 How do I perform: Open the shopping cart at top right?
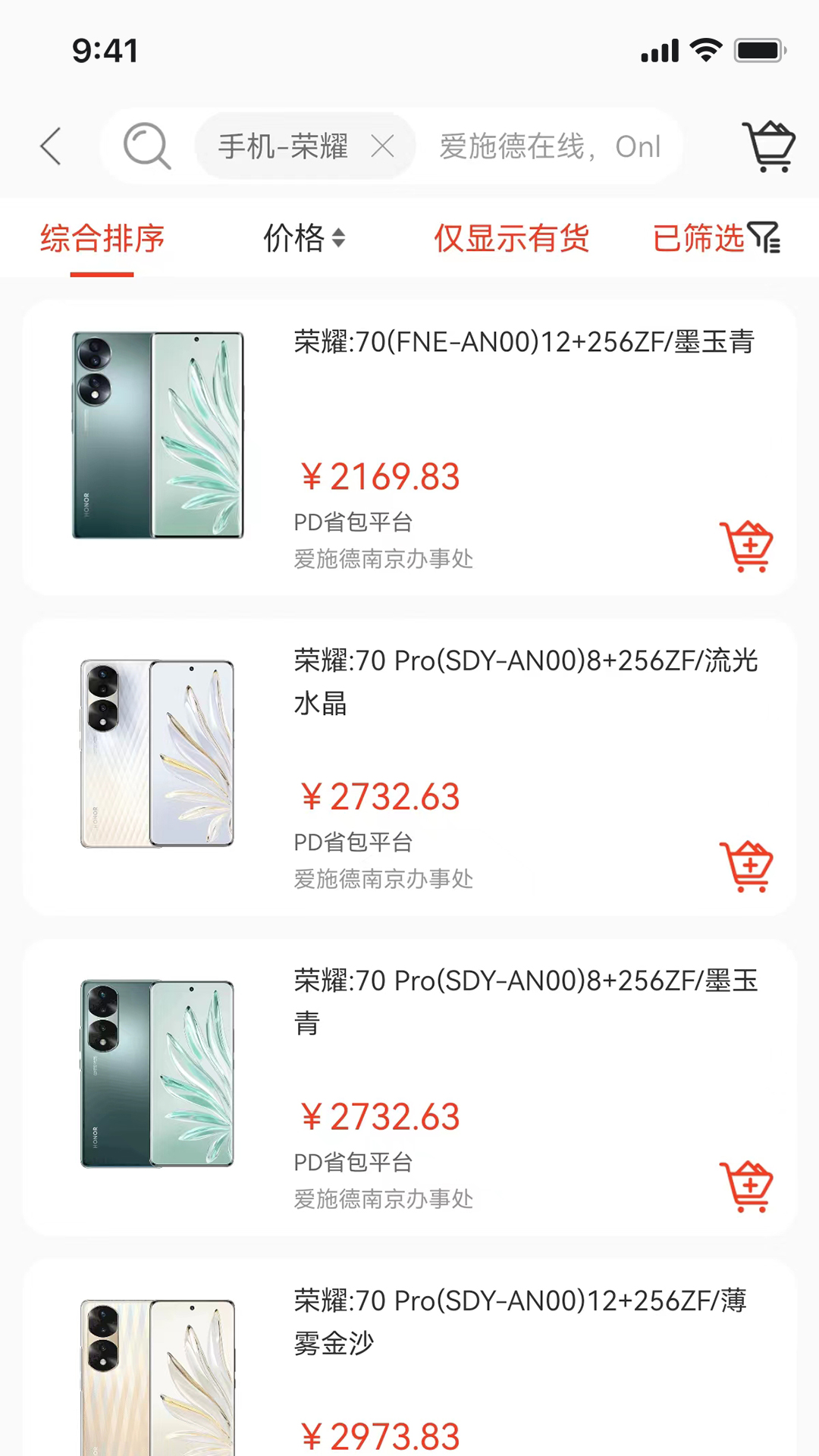pos(769,146)
